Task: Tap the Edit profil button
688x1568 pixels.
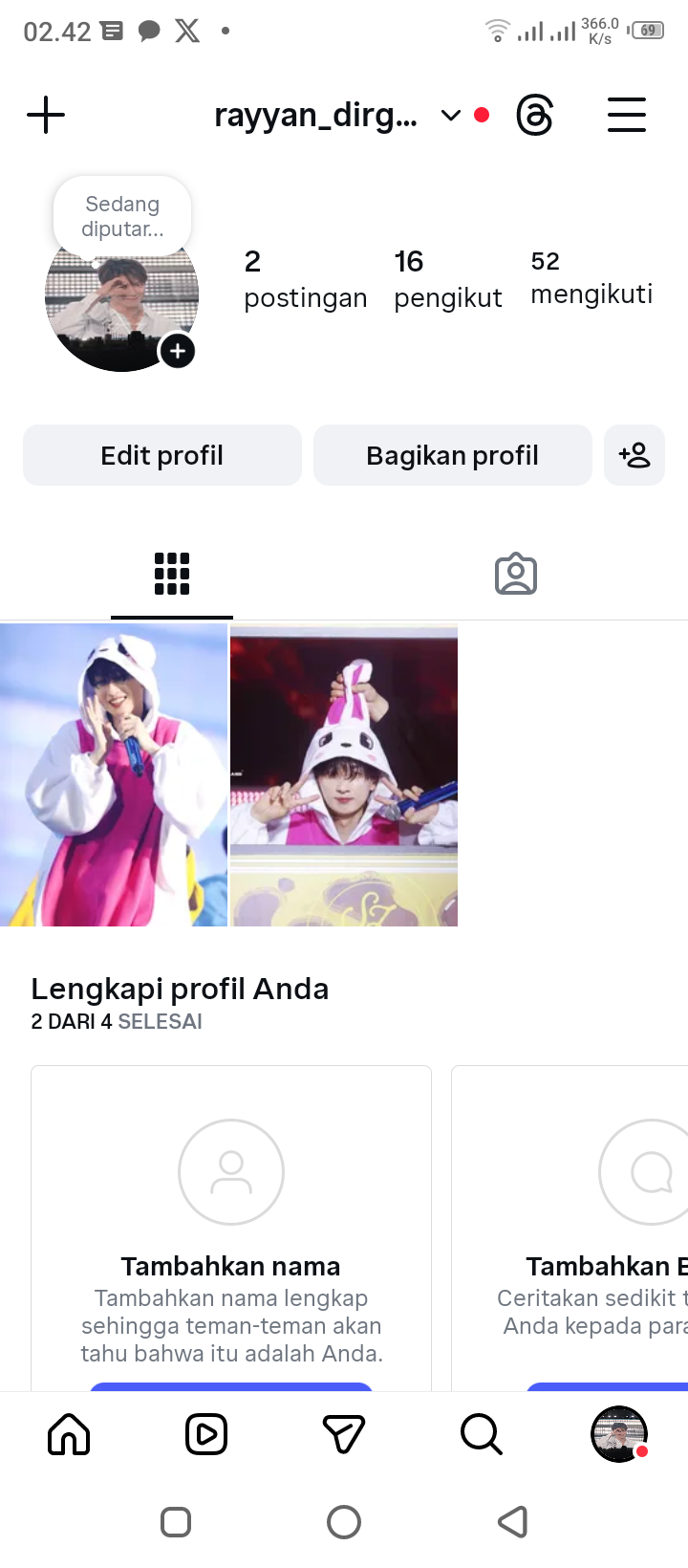Action: click(x=162, y=455)
